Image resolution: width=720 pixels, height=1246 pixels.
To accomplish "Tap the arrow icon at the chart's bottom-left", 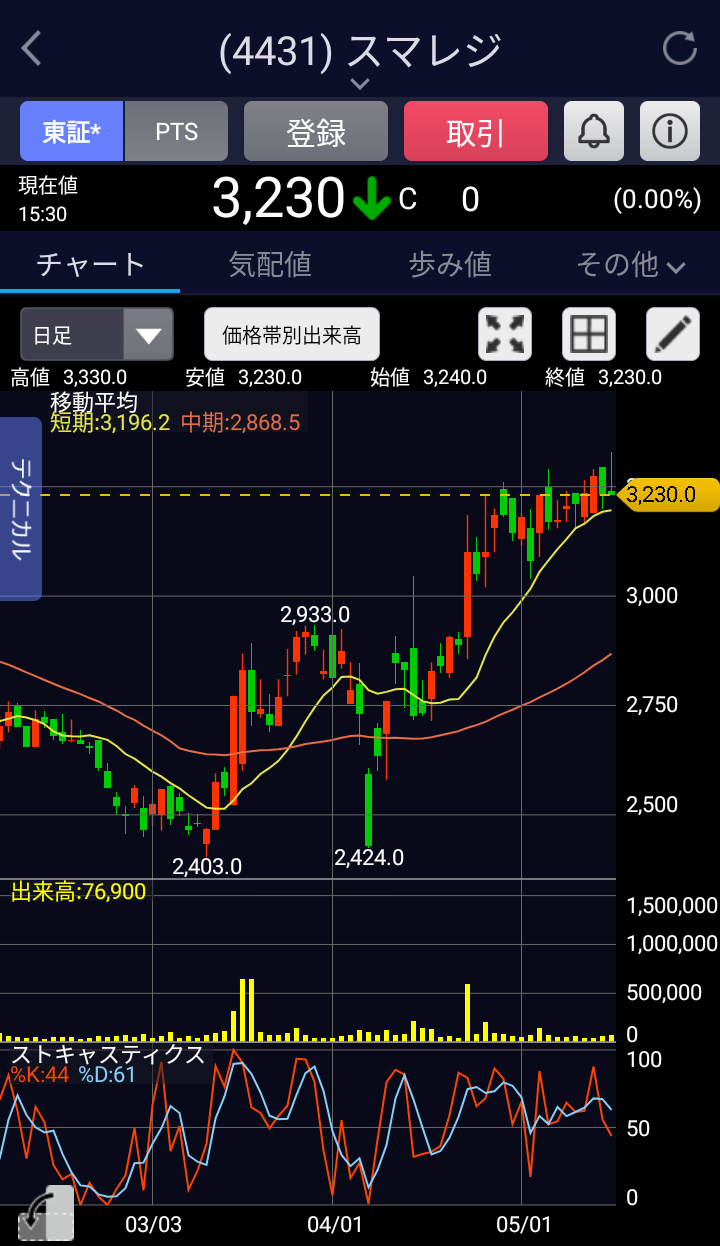I will (x=43, y=1216).
